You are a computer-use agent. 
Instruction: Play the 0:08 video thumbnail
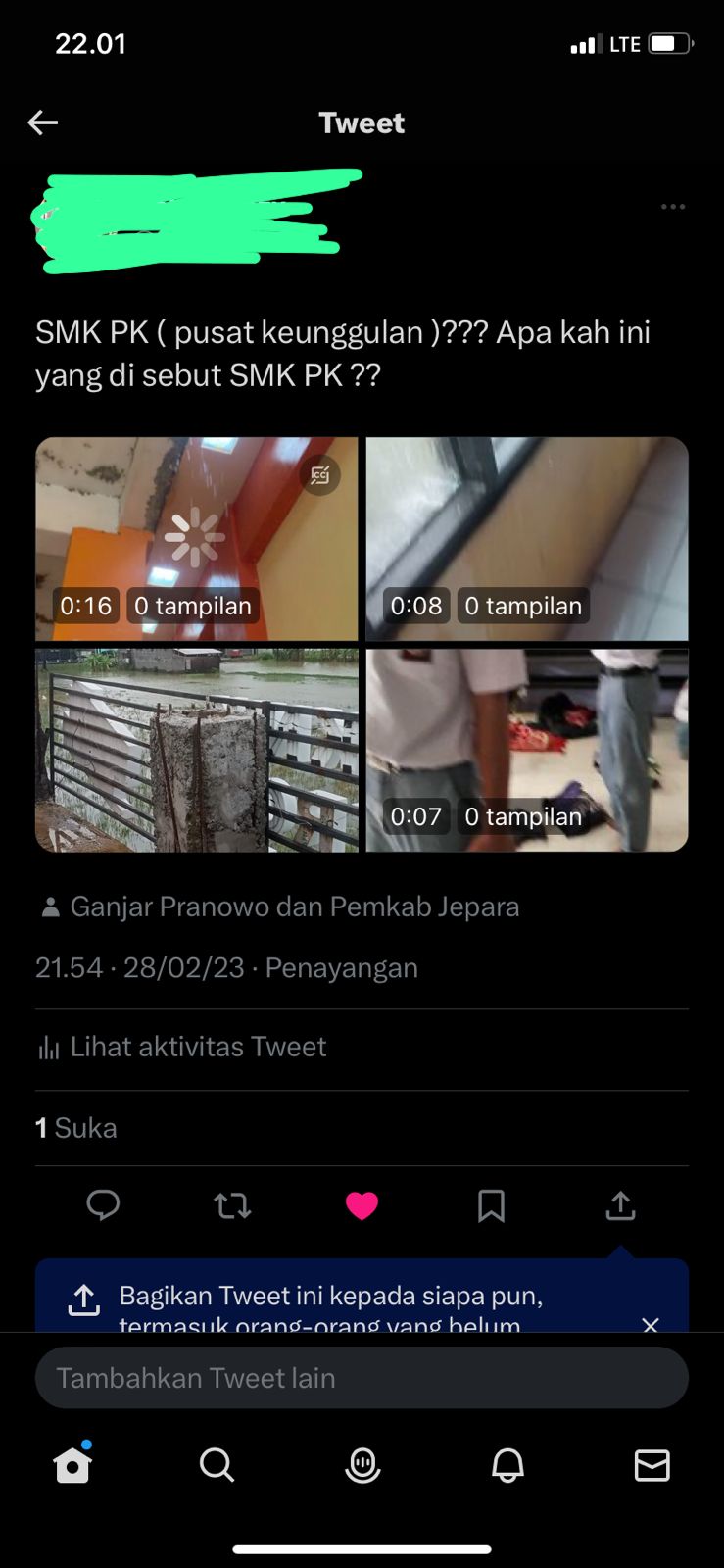(x=527, y=538)
